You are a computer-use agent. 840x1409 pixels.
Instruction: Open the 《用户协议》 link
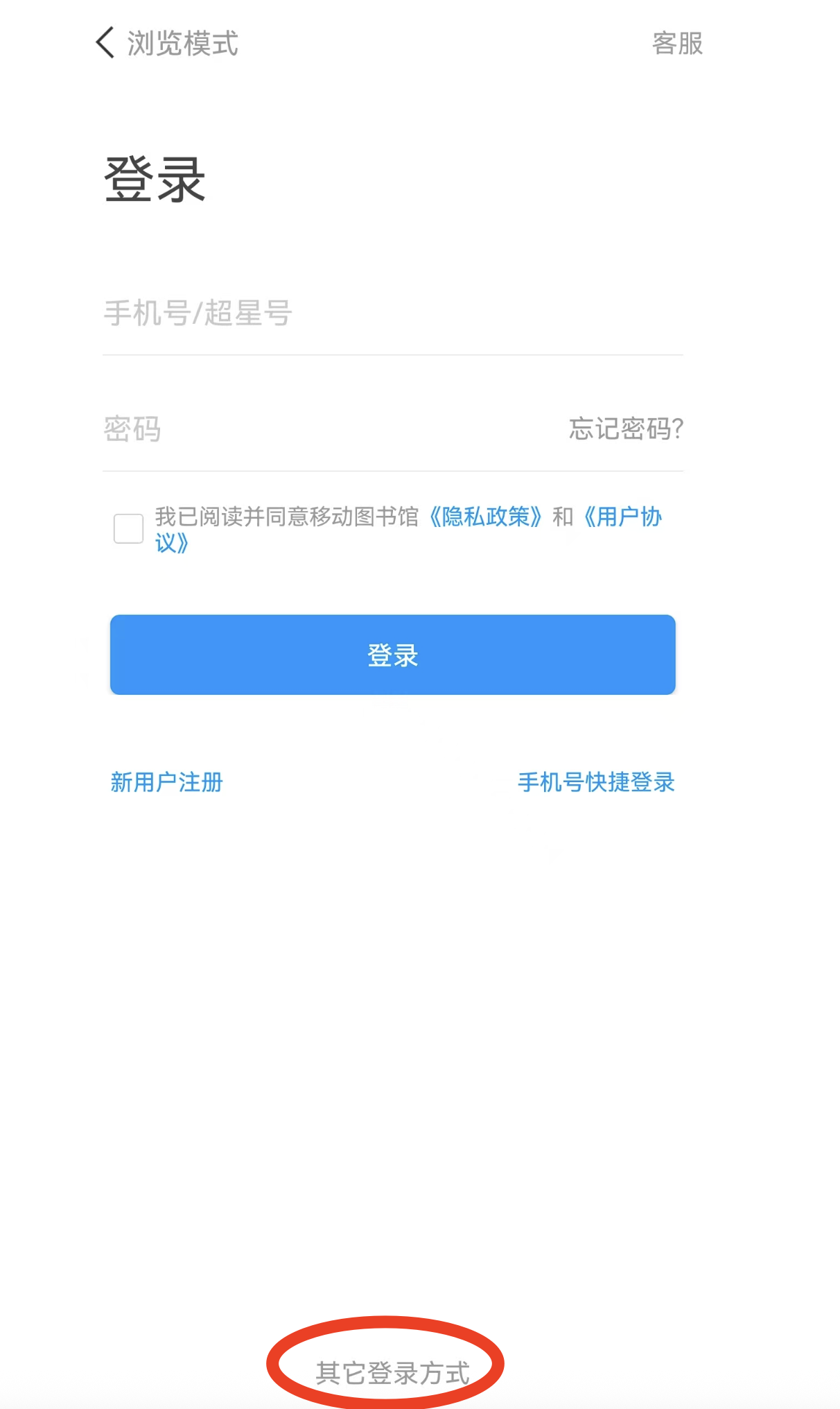pyautogui.click(x=622, y=517)
